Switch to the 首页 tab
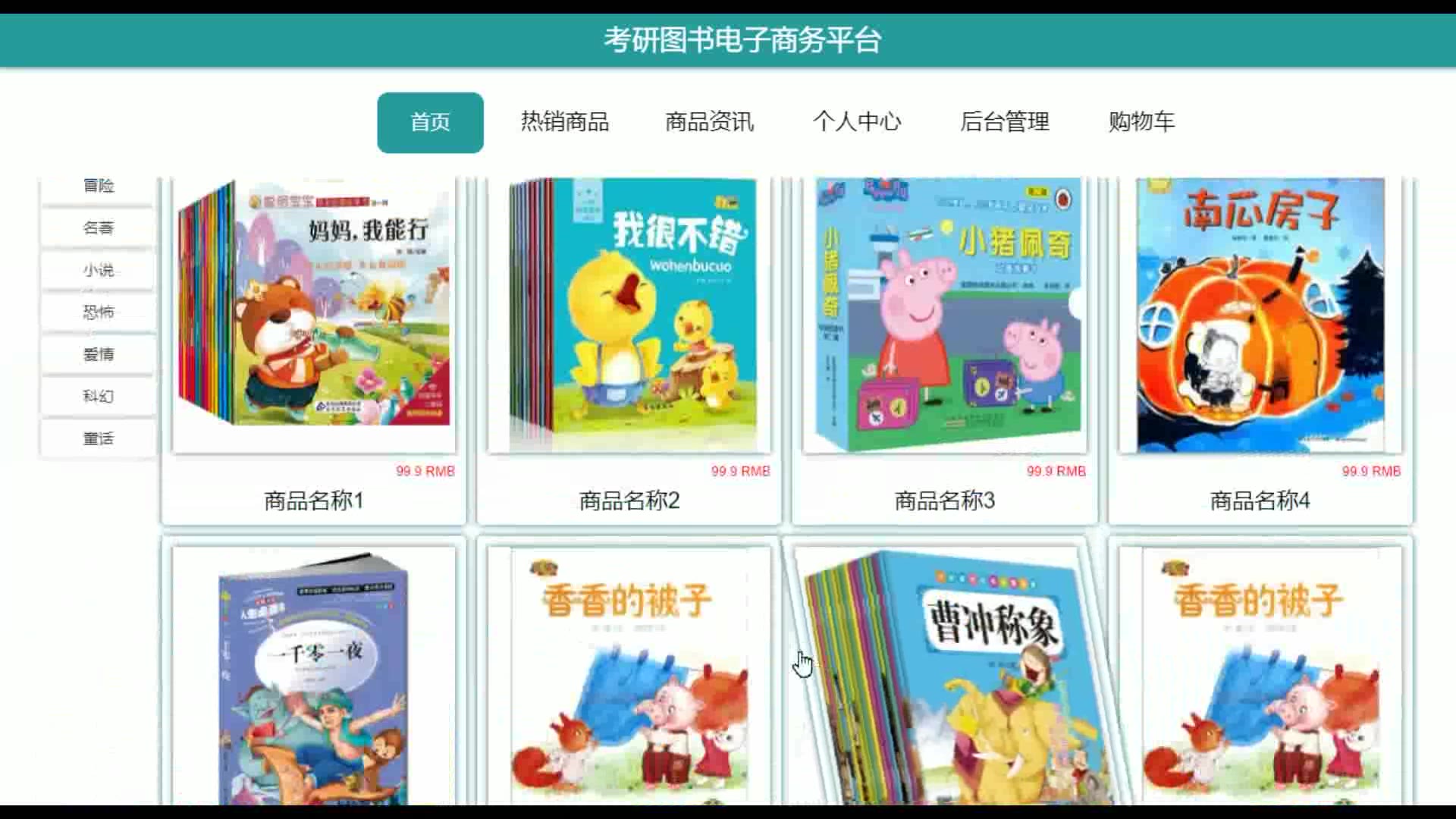1456x819 pixels. (x=430, y=122)
